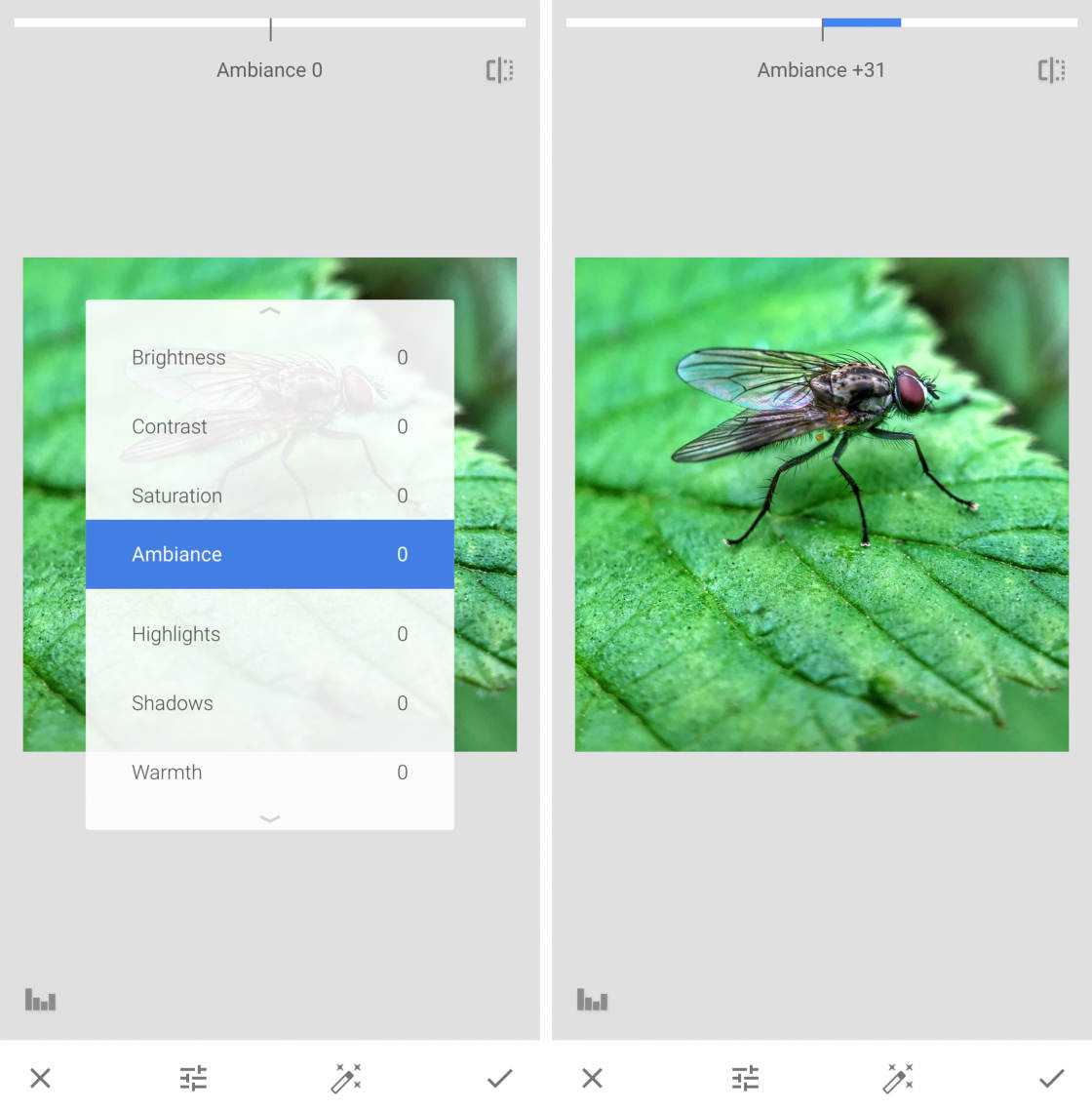Tap the compare icon beside Ambiance +31
Screen dimensions: 1092x1111
pos(1051,70)
